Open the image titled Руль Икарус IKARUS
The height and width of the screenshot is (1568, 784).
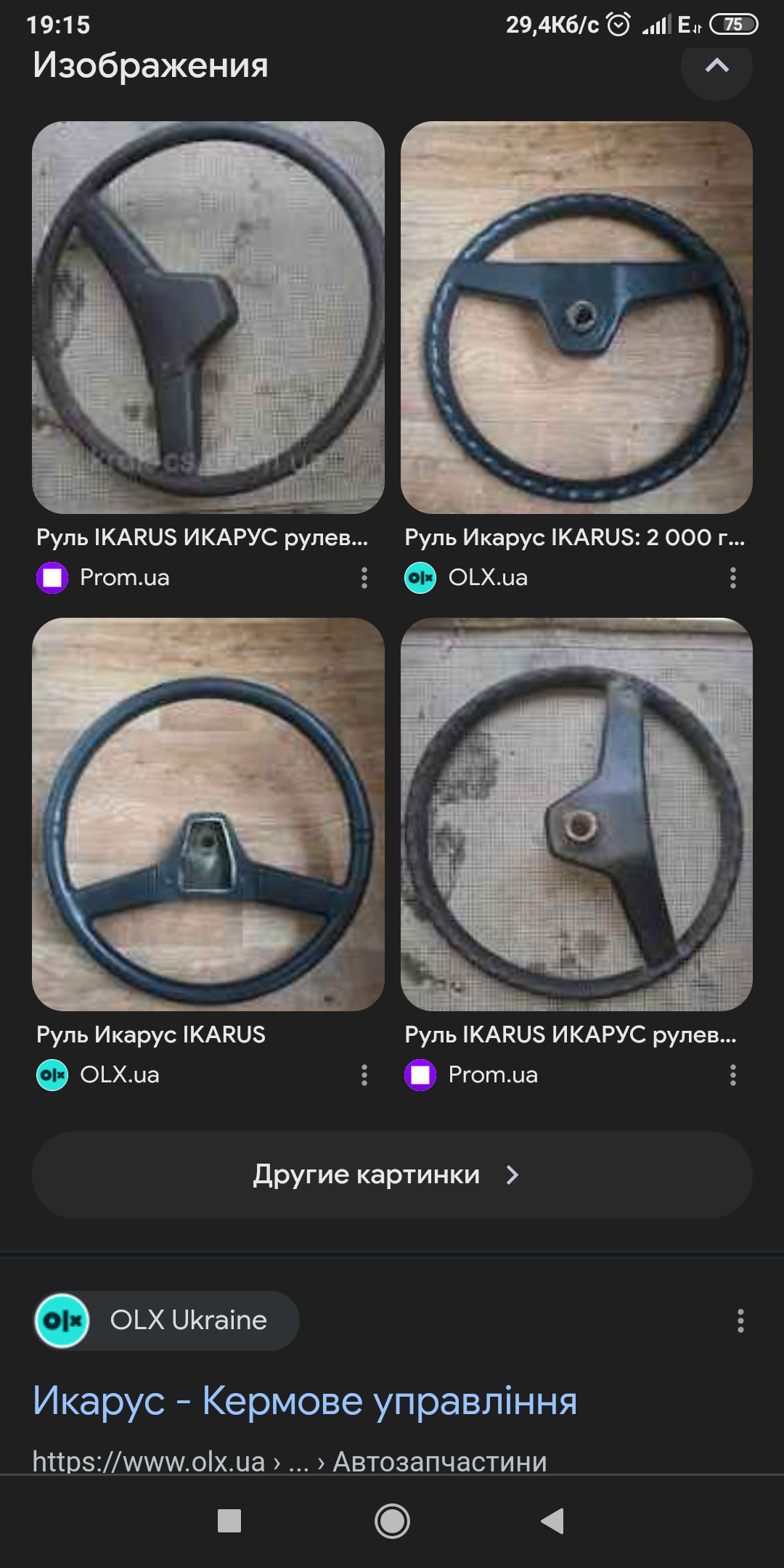(x=208, y=814)
